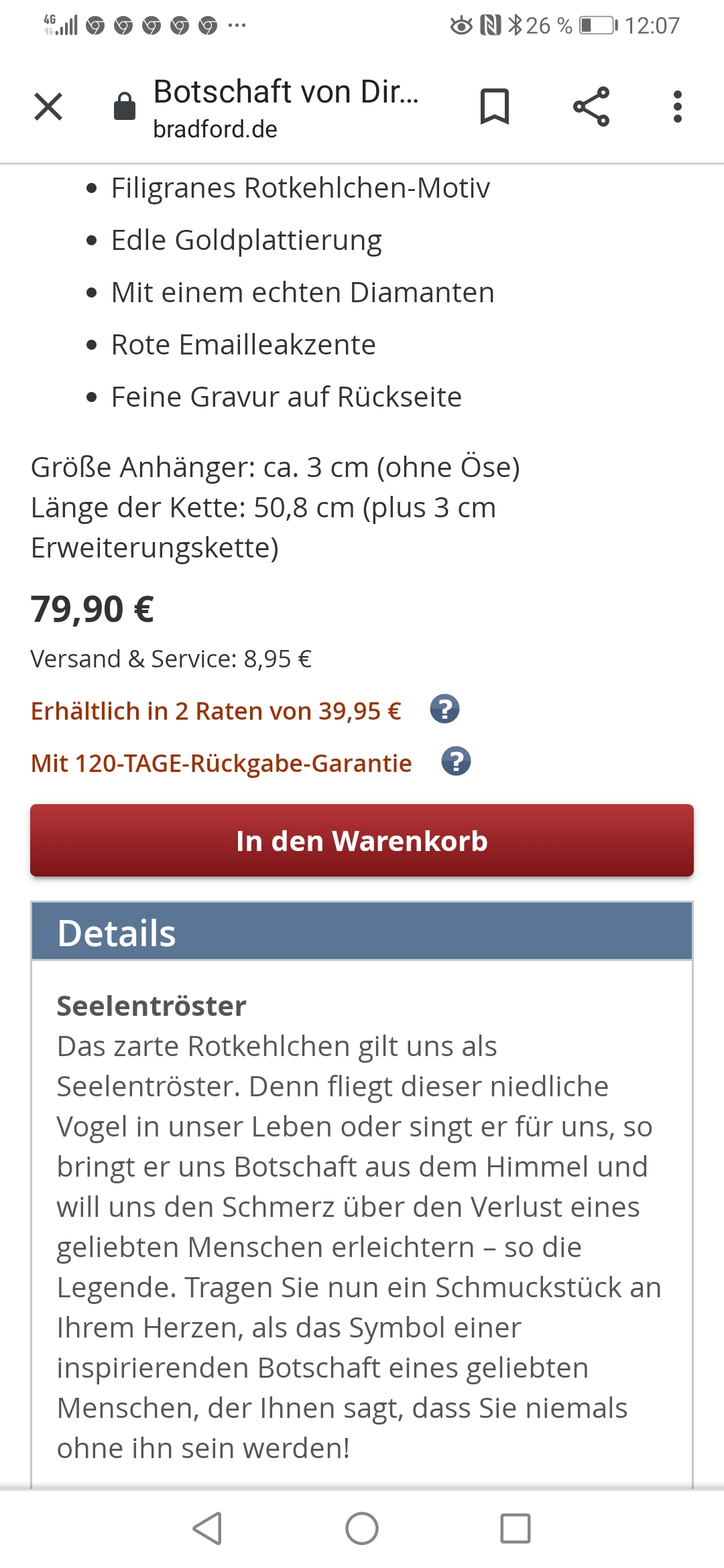
Task: Open the three-dot overflow menu
Action: point(677,107)
